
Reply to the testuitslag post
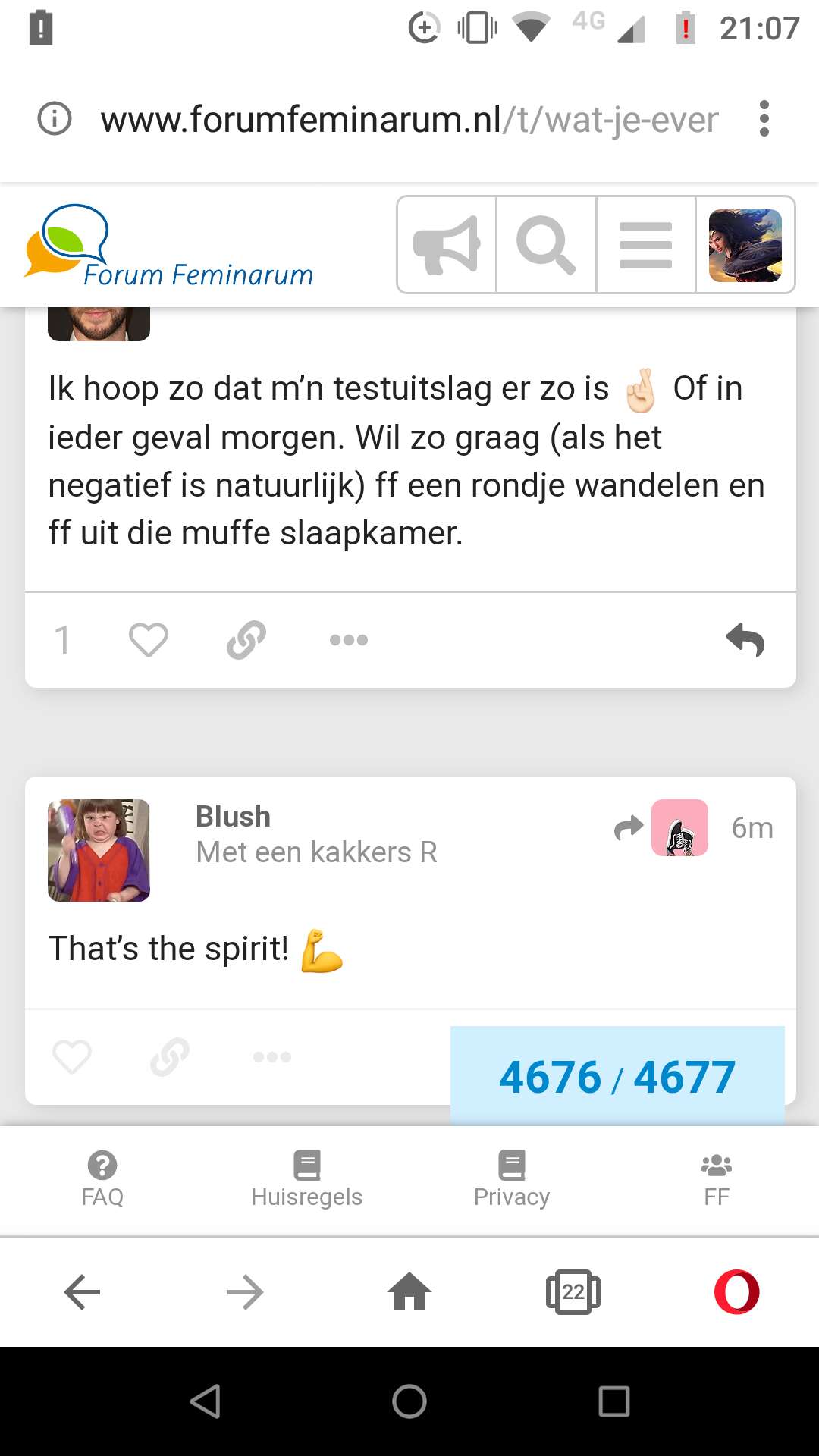pyautogui.click(x=745, y=640)
